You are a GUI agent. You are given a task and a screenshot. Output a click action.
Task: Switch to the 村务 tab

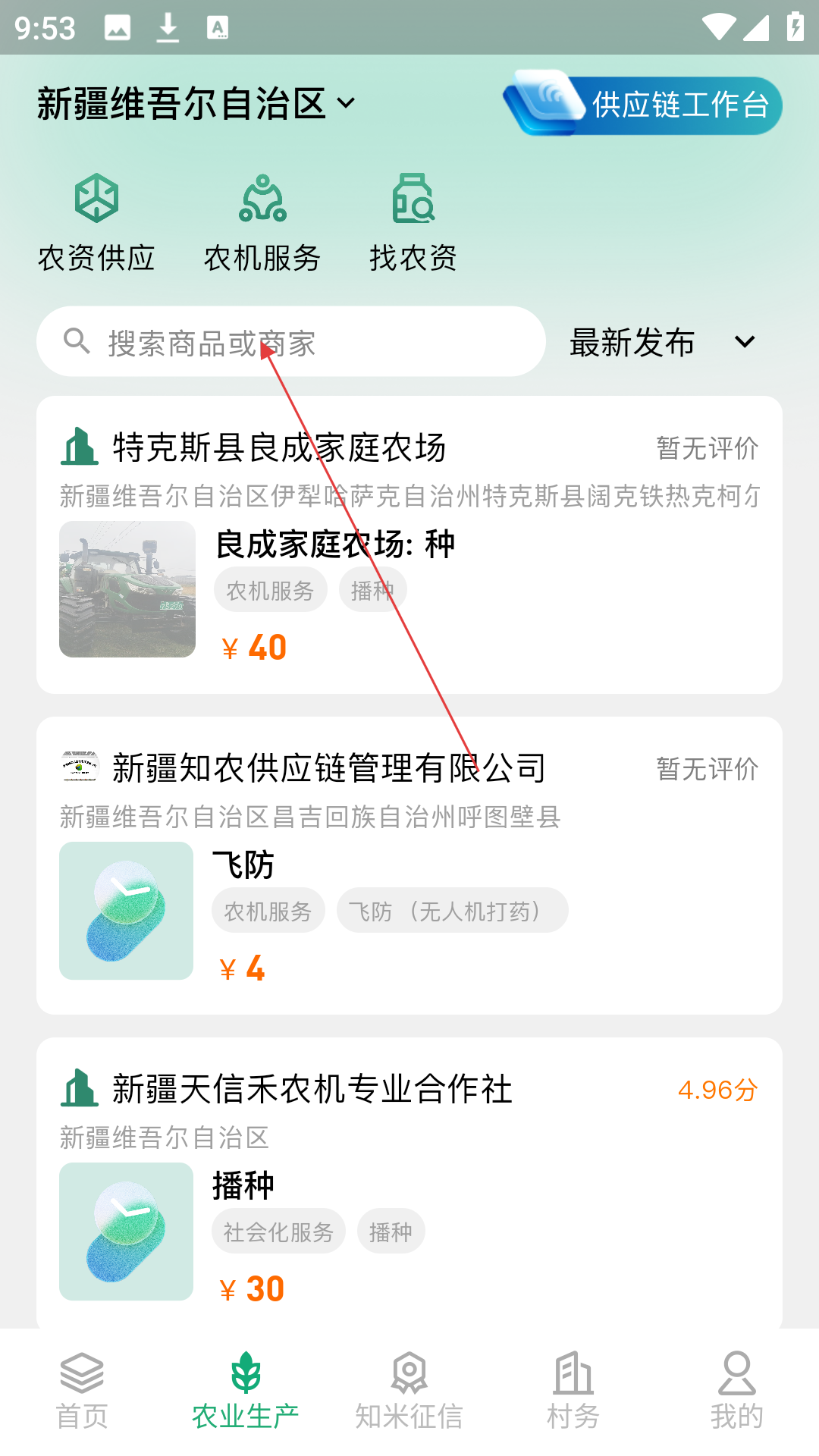pos(573,1391)
